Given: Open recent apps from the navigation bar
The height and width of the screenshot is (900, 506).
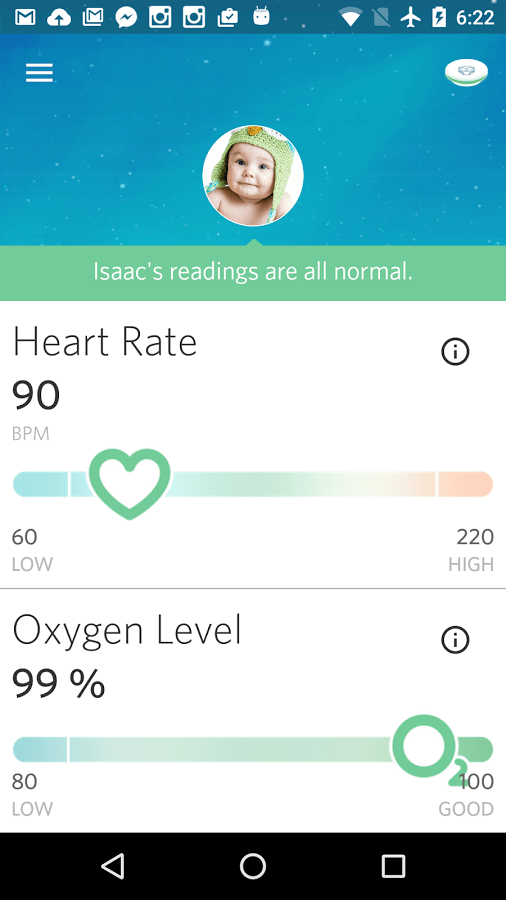Looking at the screenshot, I should [x=394, y=866].
